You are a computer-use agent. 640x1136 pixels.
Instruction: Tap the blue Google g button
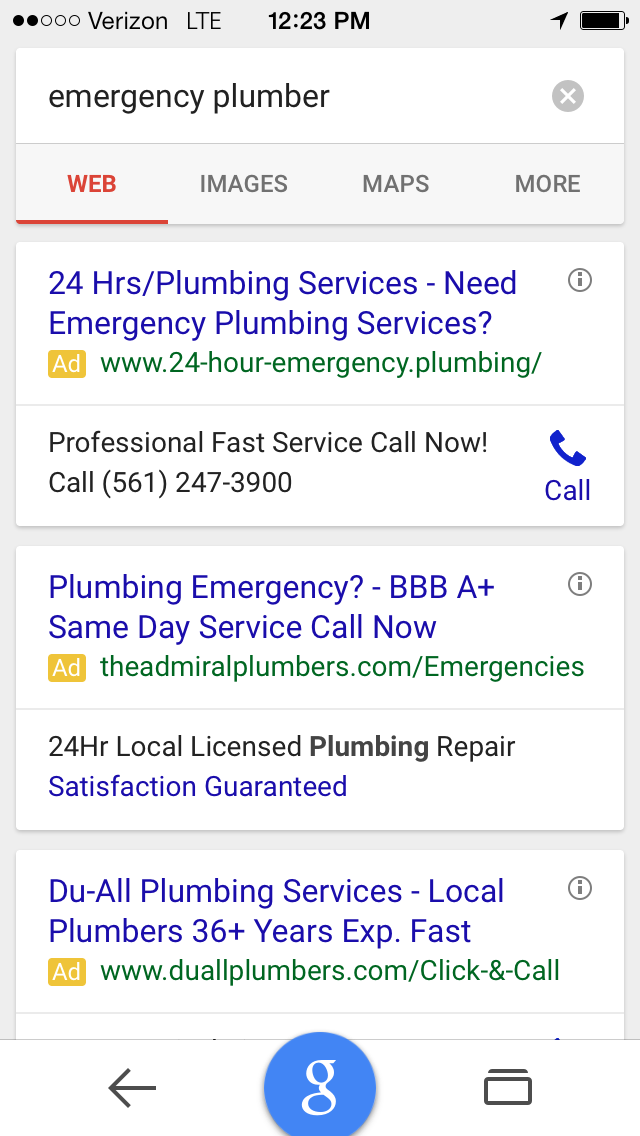(x=320, y=1087)
